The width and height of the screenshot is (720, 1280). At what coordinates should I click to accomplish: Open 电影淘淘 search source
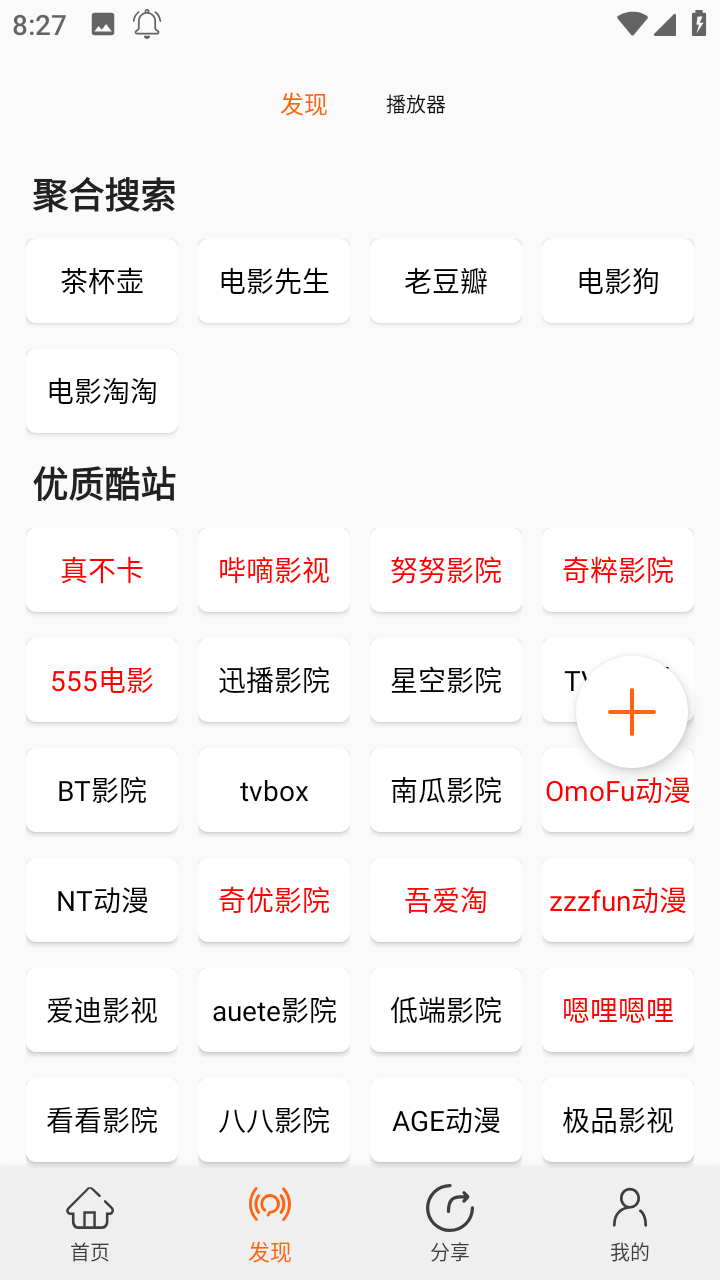coord(102,391)
